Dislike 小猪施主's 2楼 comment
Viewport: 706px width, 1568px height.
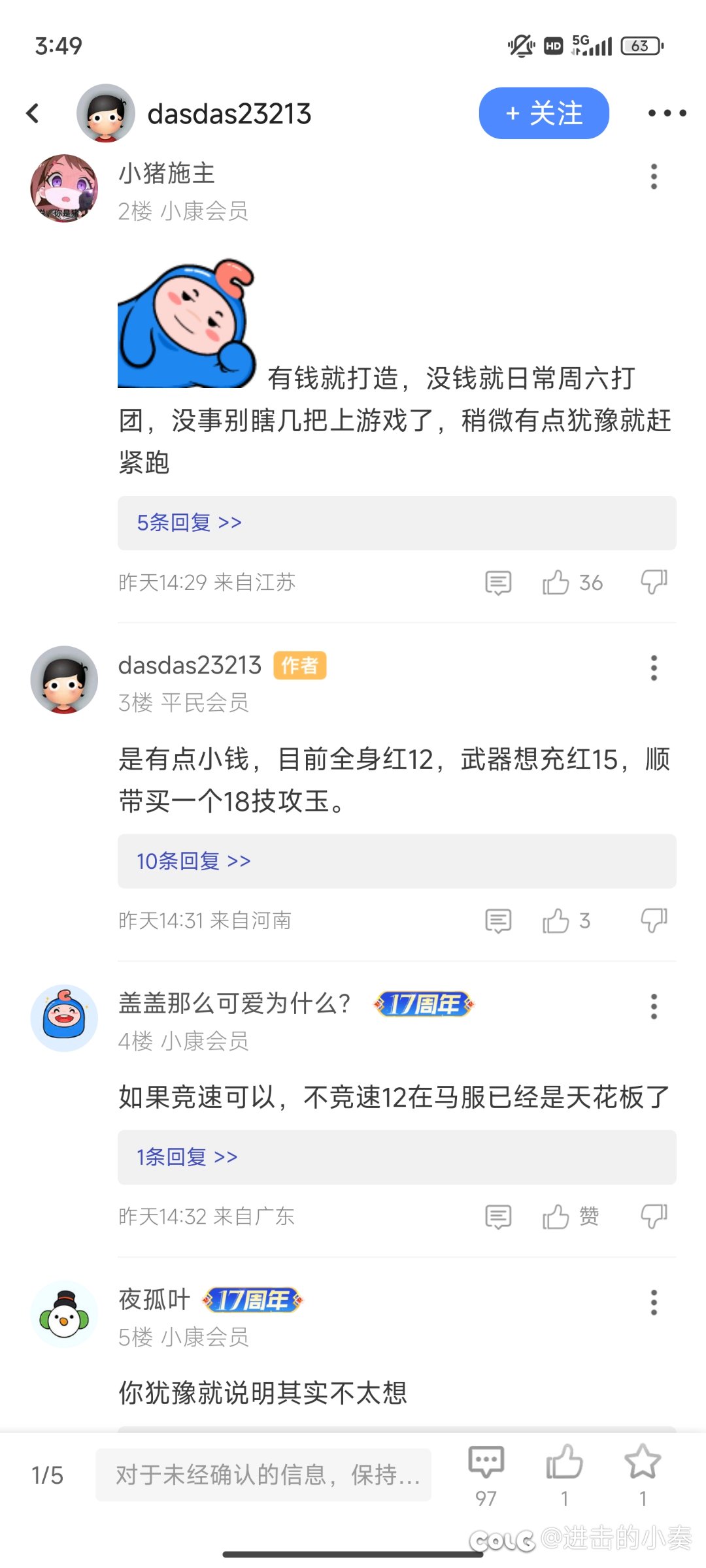click(x=654, y=581)
